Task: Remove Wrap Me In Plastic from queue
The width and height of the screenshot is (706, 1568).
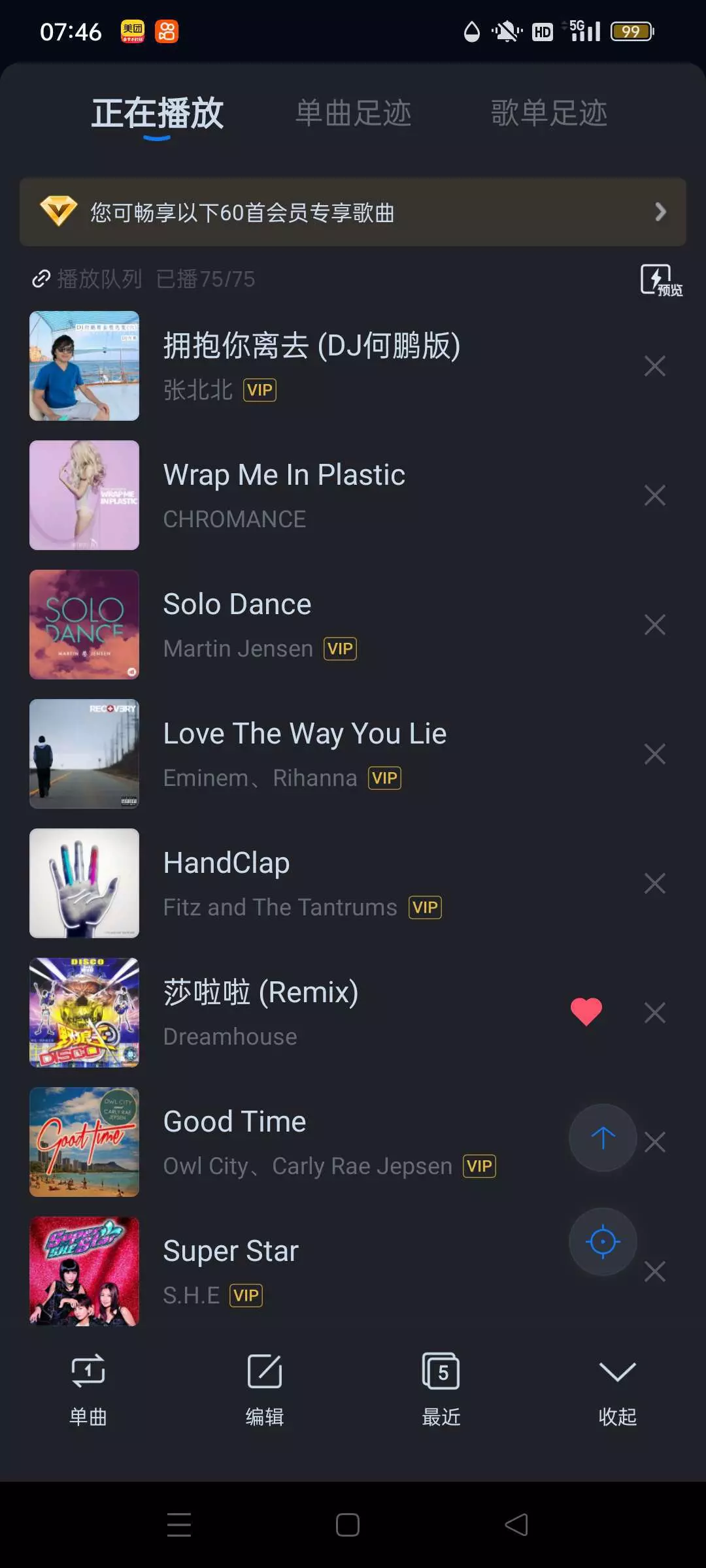Action: tap(654, 495)
